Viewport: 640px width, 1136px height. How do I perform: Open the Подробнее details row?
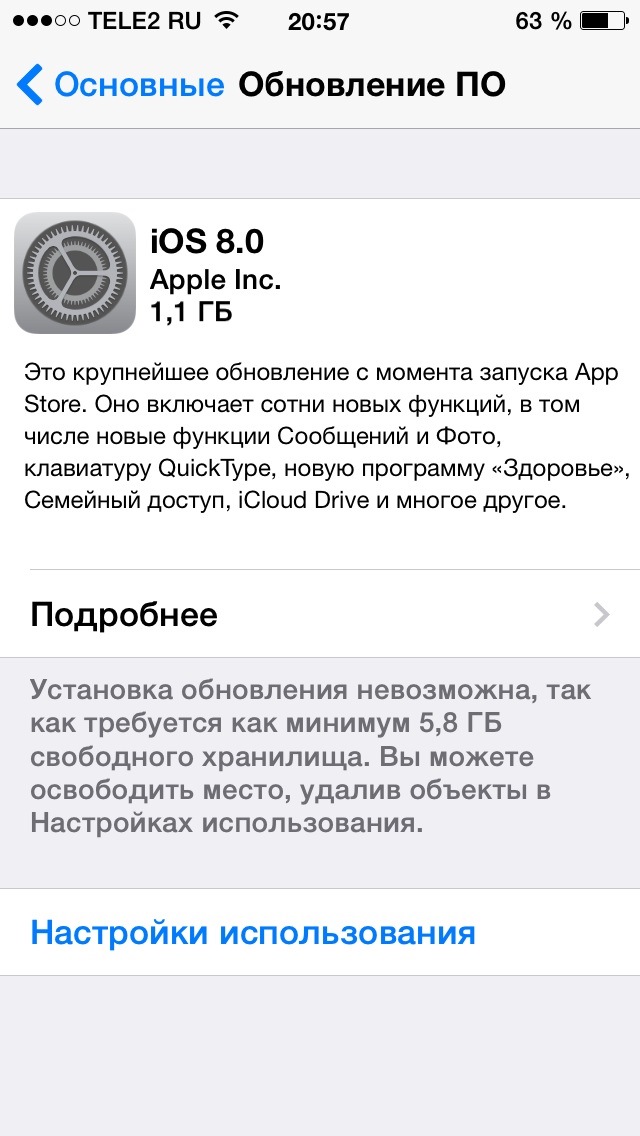point(320,614)
